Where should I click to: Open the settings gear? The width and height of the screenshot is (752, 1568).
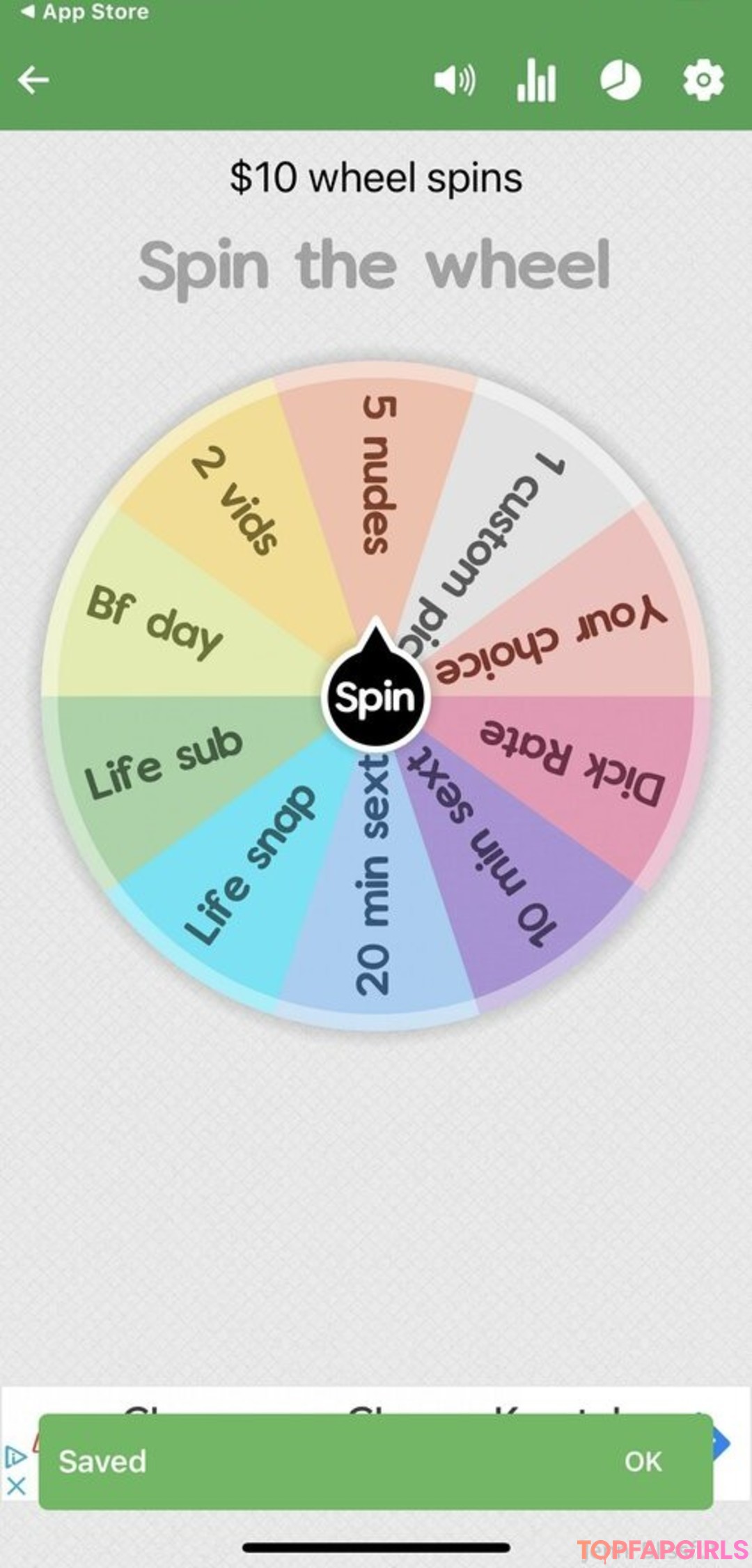point(703,80)
